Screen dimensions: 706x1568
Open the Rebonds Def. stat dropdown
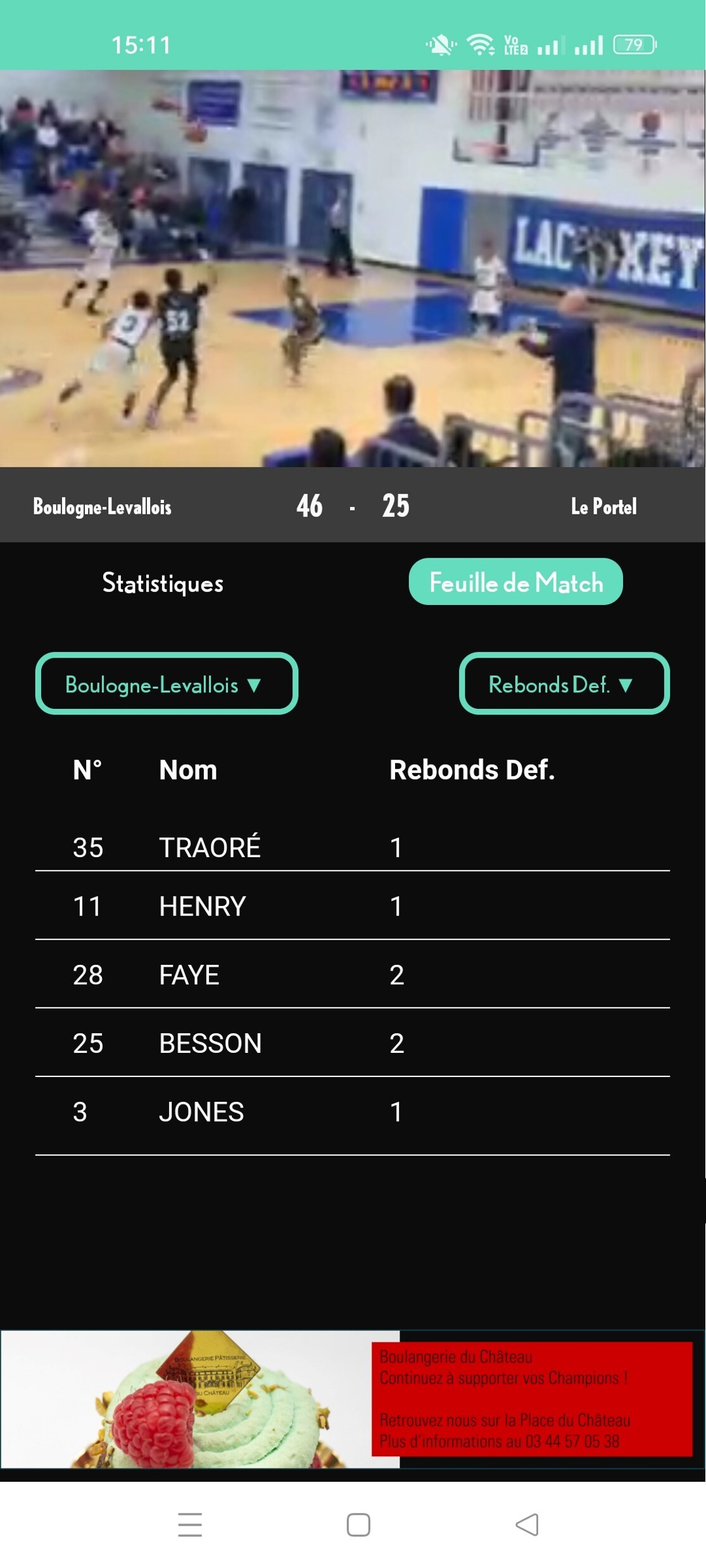(564, 684)
